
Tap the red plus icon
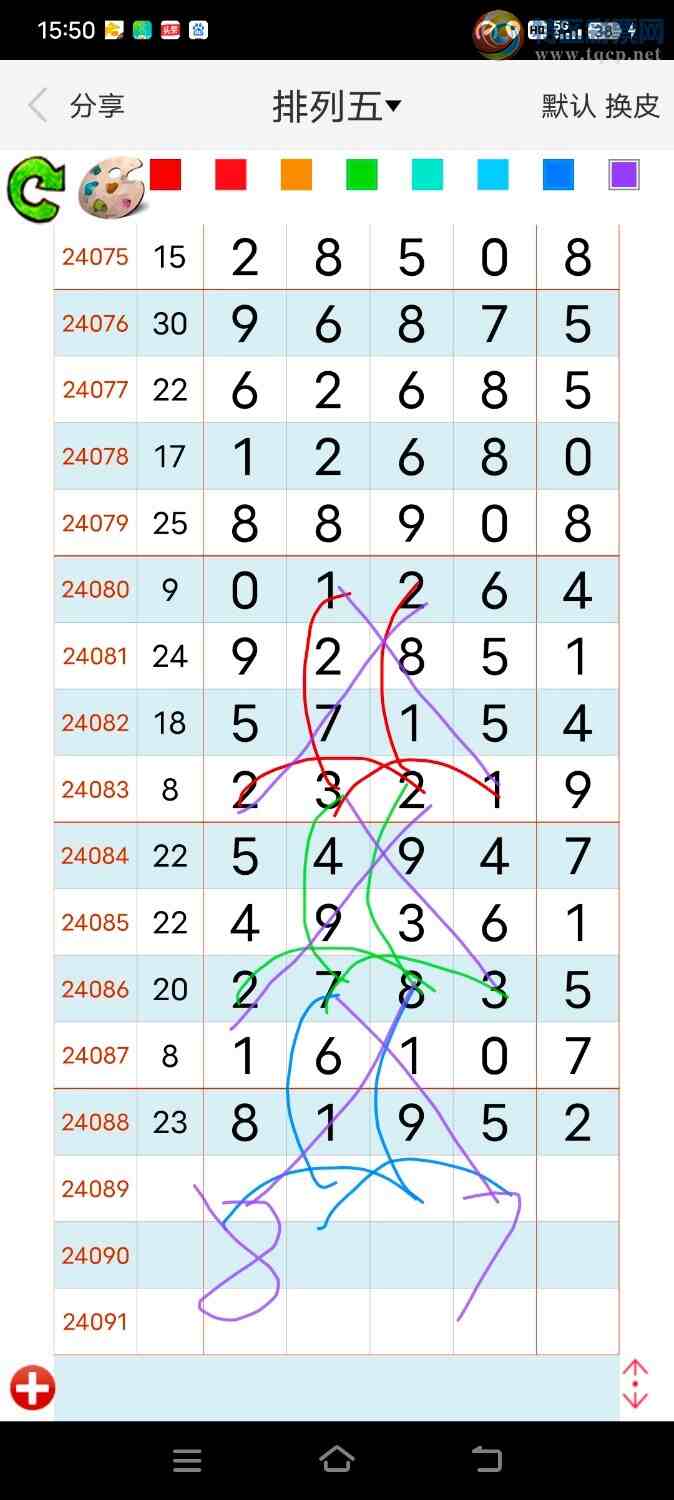point(32,1388)
